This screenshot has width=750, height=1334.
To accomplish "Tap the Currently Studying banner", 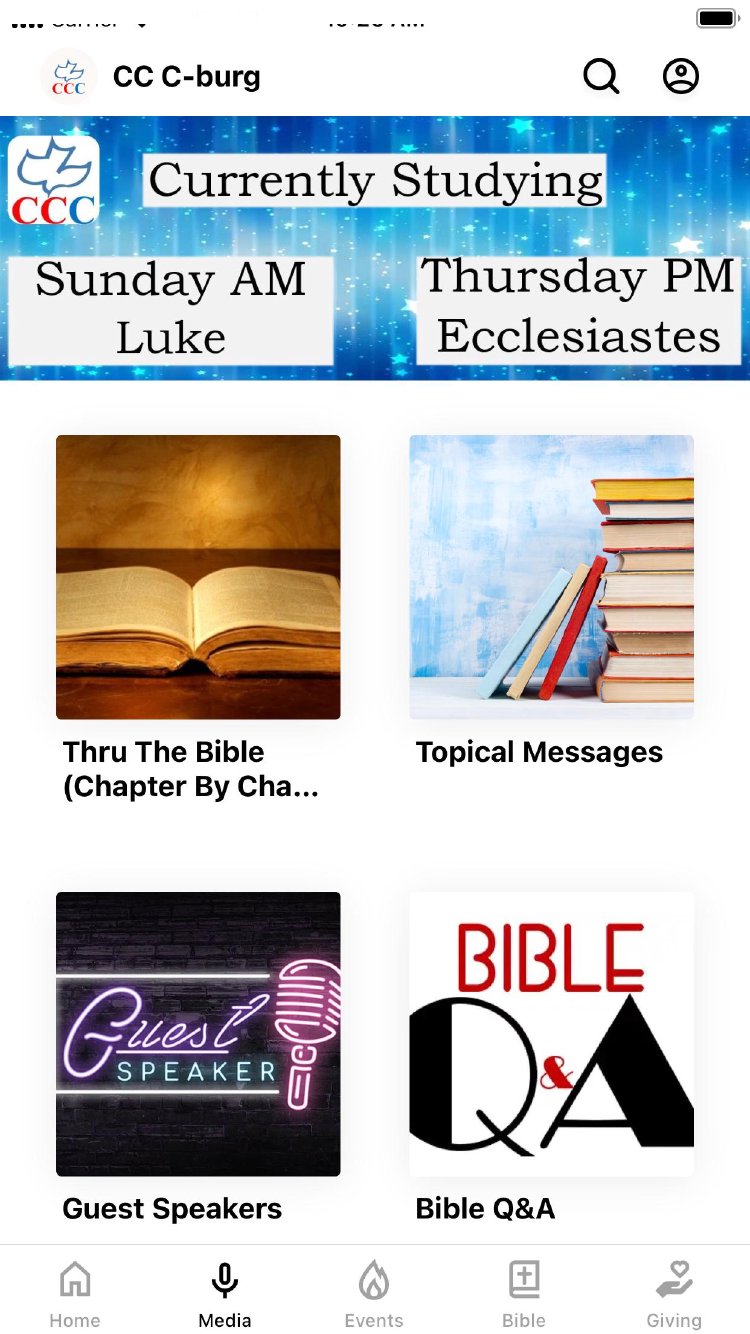I will pos(375,248).
